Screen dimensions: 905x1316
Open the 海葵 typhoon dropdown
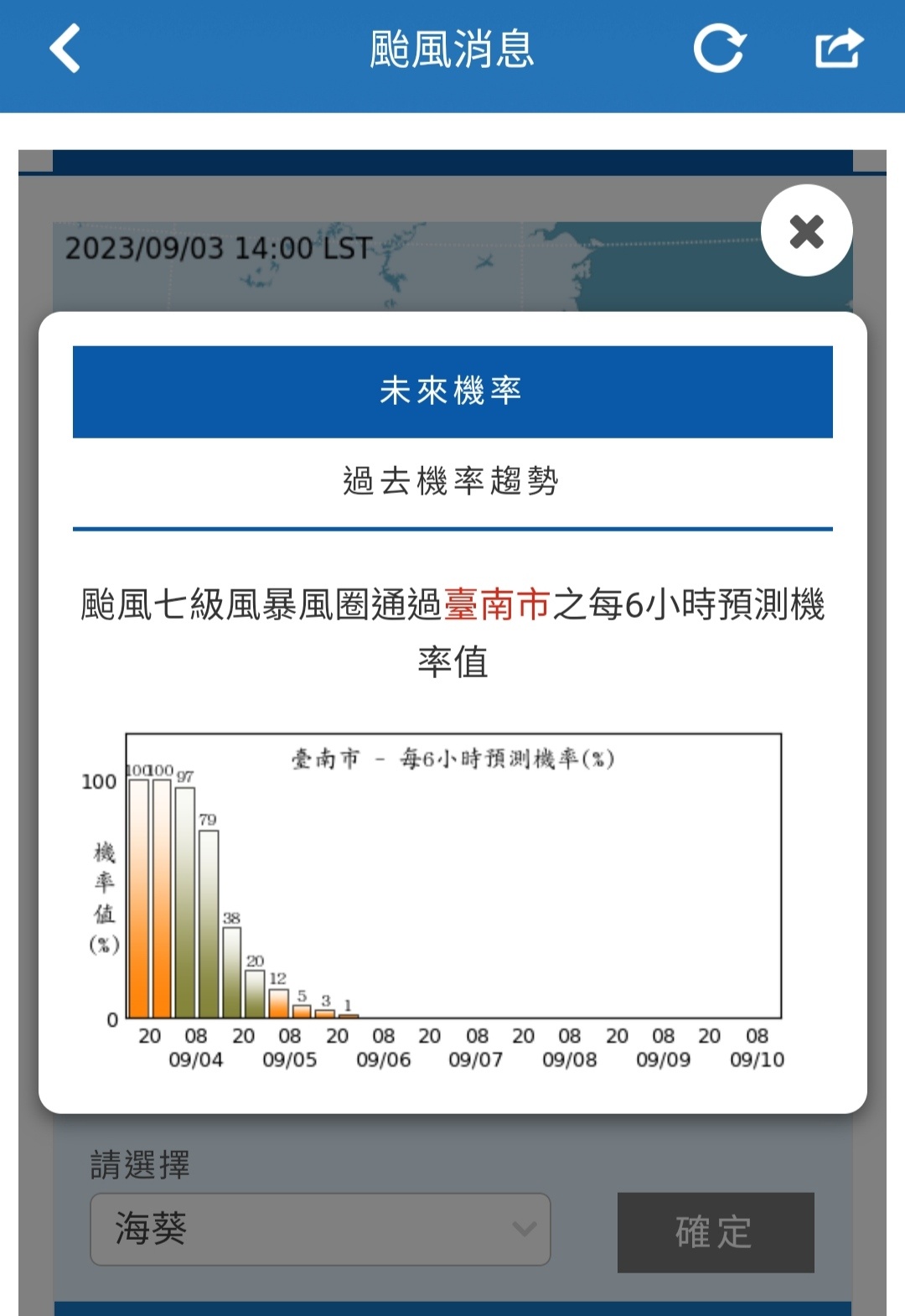pos(320,1229)
